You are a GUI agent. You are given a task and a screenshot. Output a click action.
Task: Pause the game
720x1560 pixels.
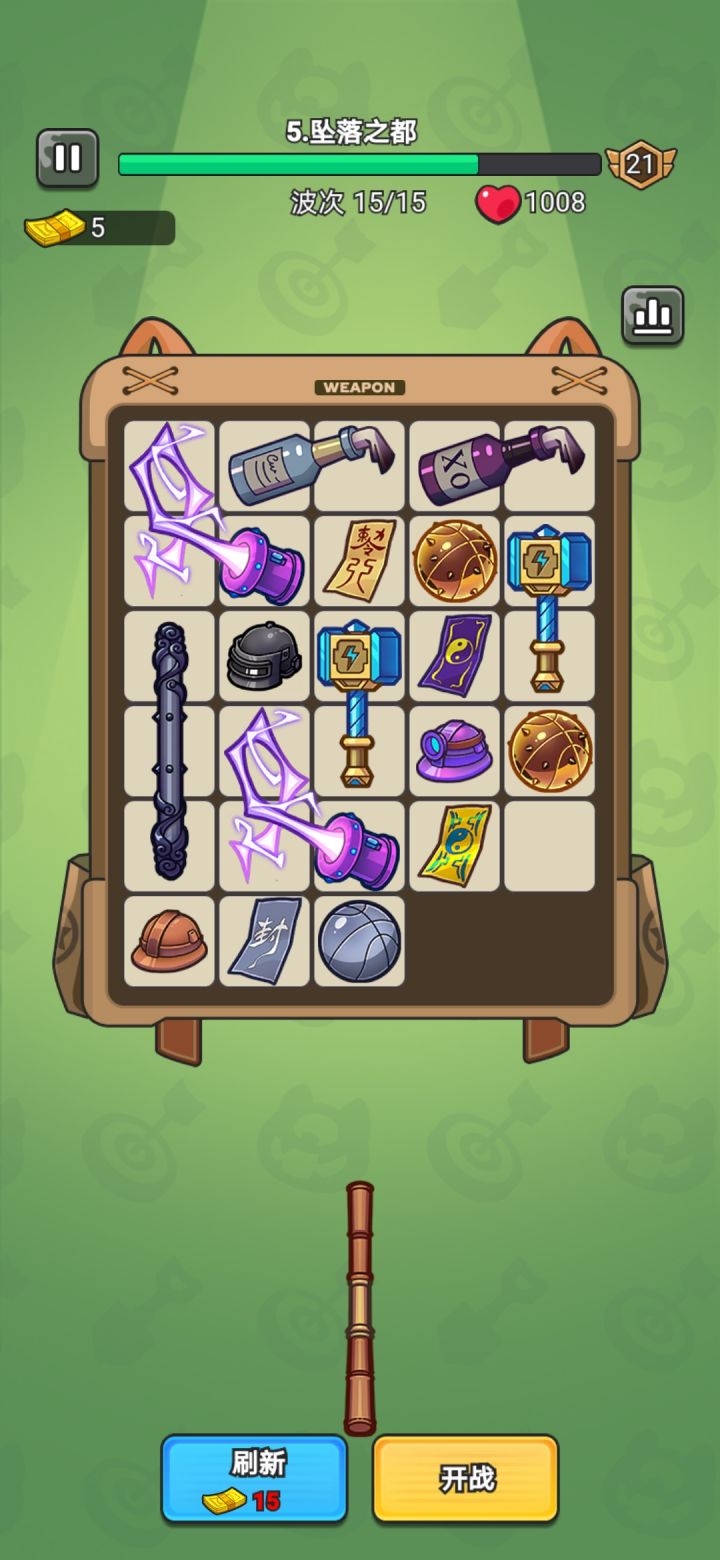(x=66, y=158)
